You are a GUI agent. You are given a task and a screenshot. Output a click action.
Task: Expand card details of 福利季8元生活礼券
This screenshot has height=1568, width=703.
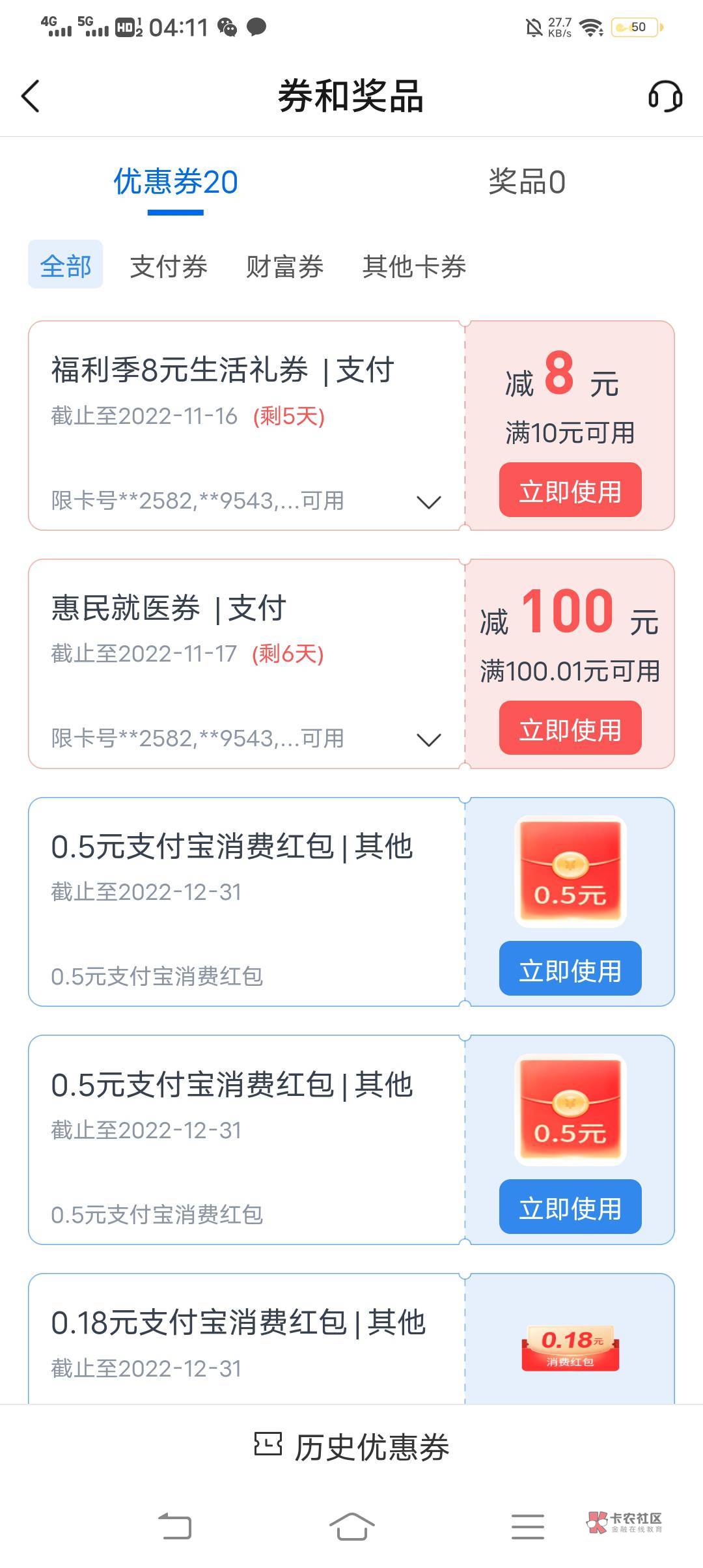tap(428, 501)
